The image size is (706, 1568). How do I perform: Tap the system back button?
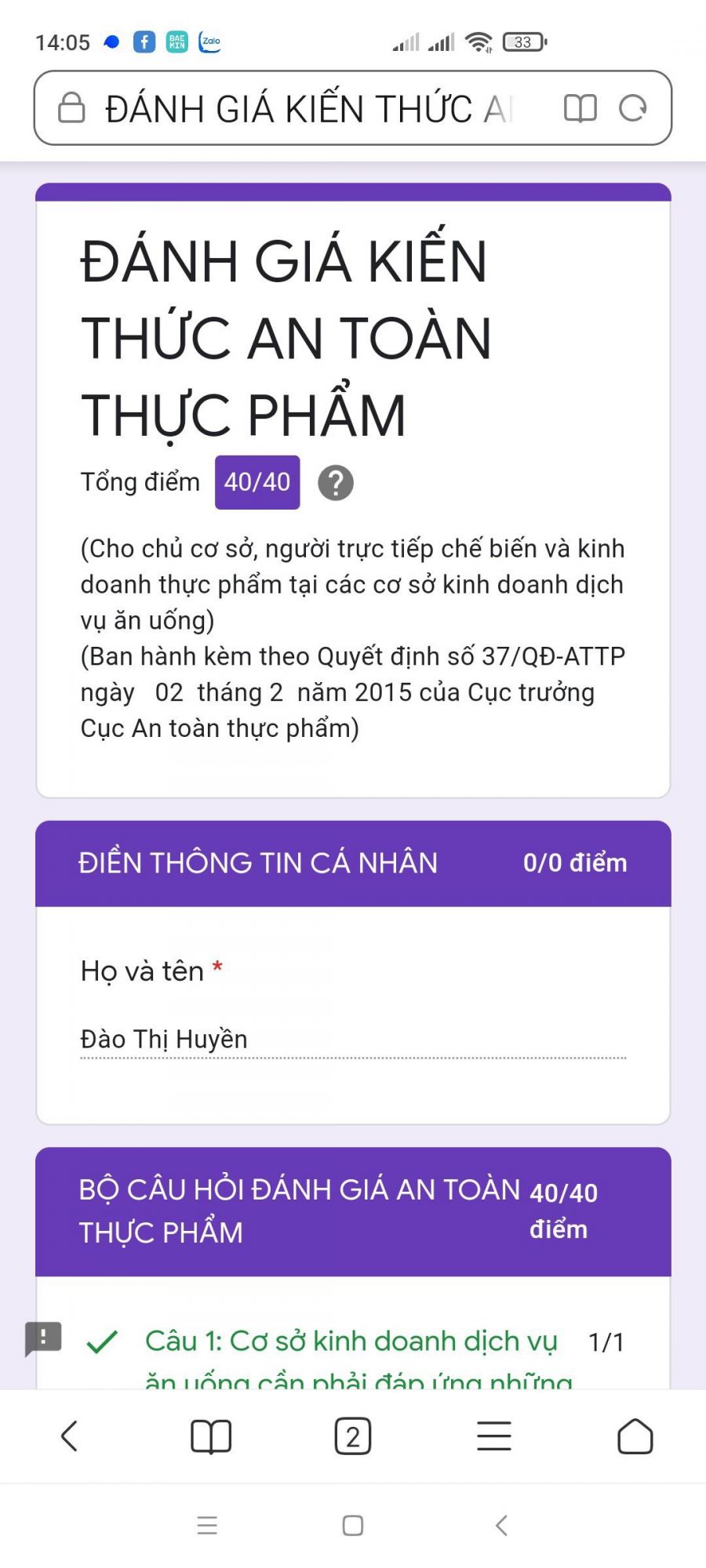501,1525
